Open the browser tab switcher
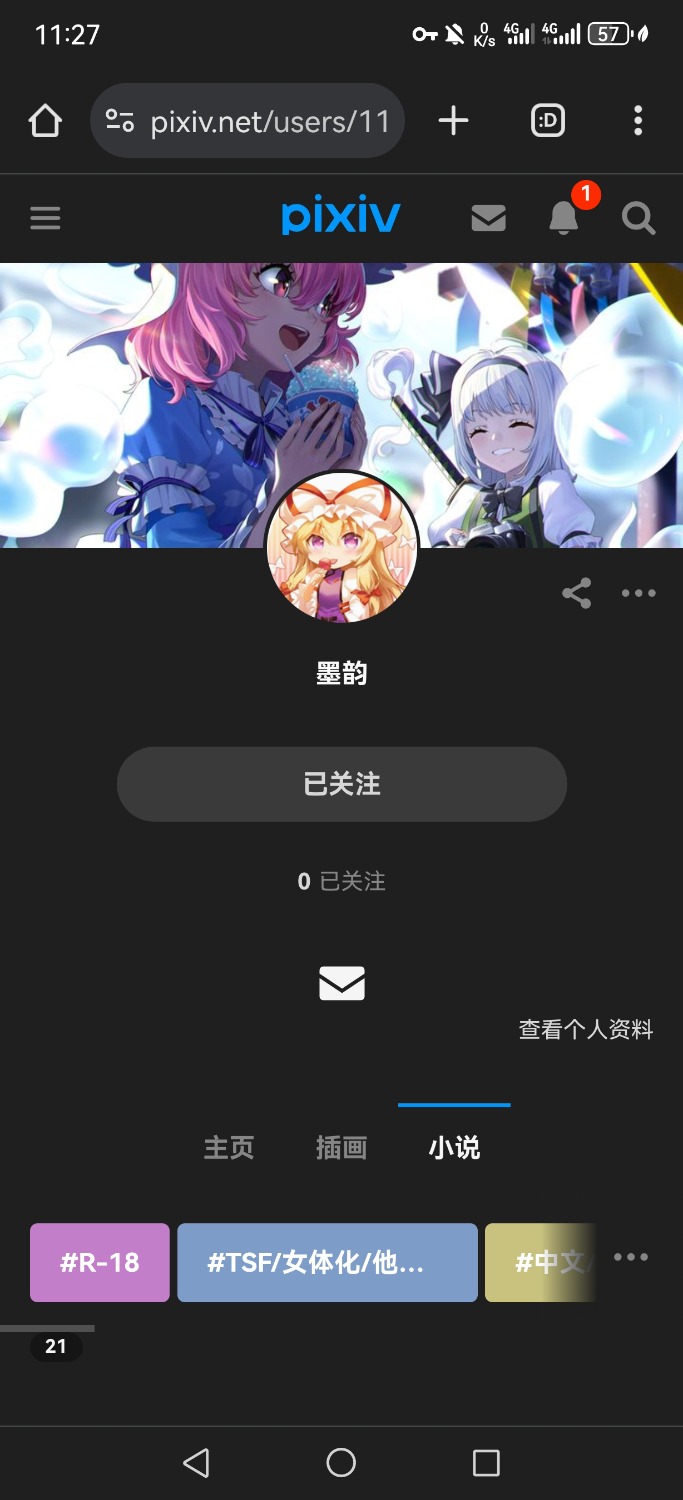This screenshot has width=683, height=1500. tap(547, 121)
